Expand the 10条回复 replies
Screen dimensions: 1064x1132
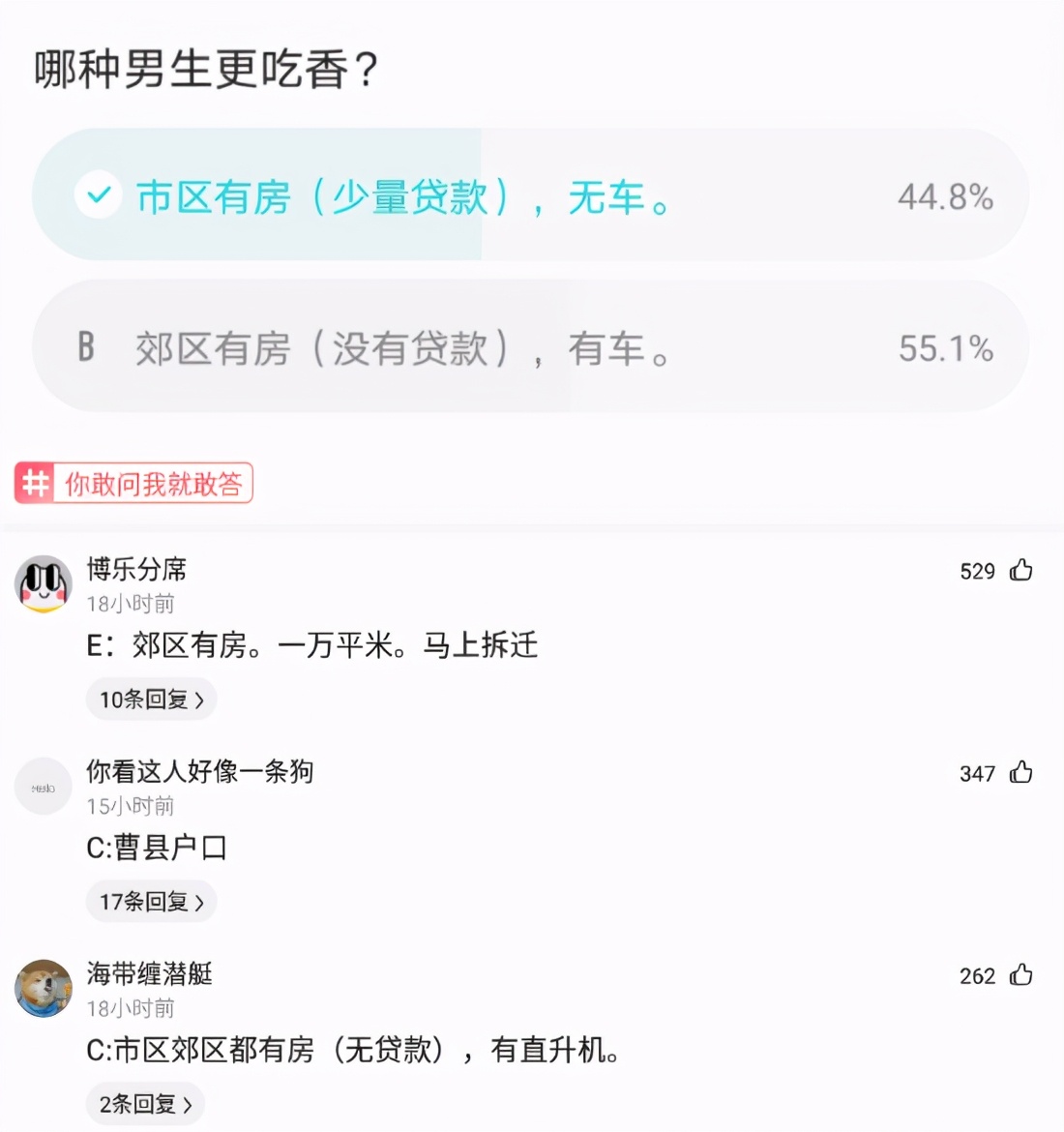click(x=151, y=699)
